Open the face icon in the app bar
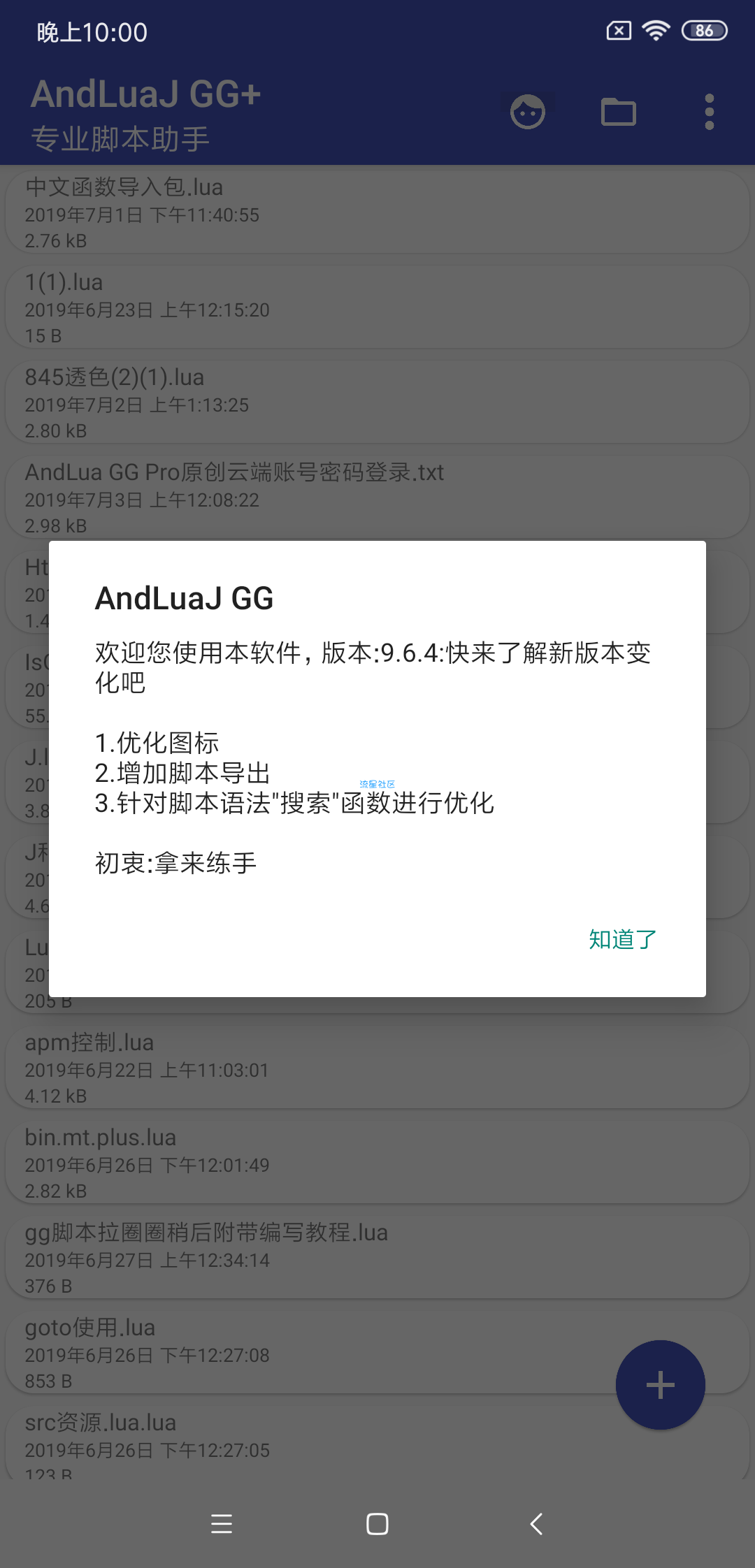Image resolution: width=755 pixels, height=1568 pixels. click(x=528, y=112)
